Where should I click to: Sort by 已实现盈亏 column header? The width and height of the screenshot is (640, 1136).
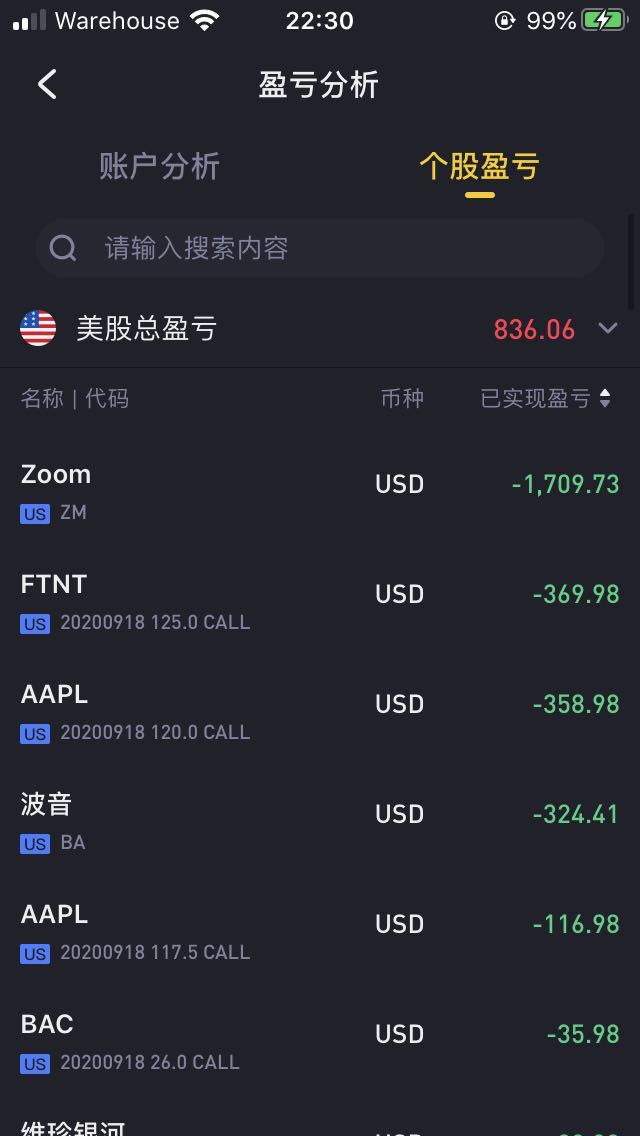(x=546, y=398)
